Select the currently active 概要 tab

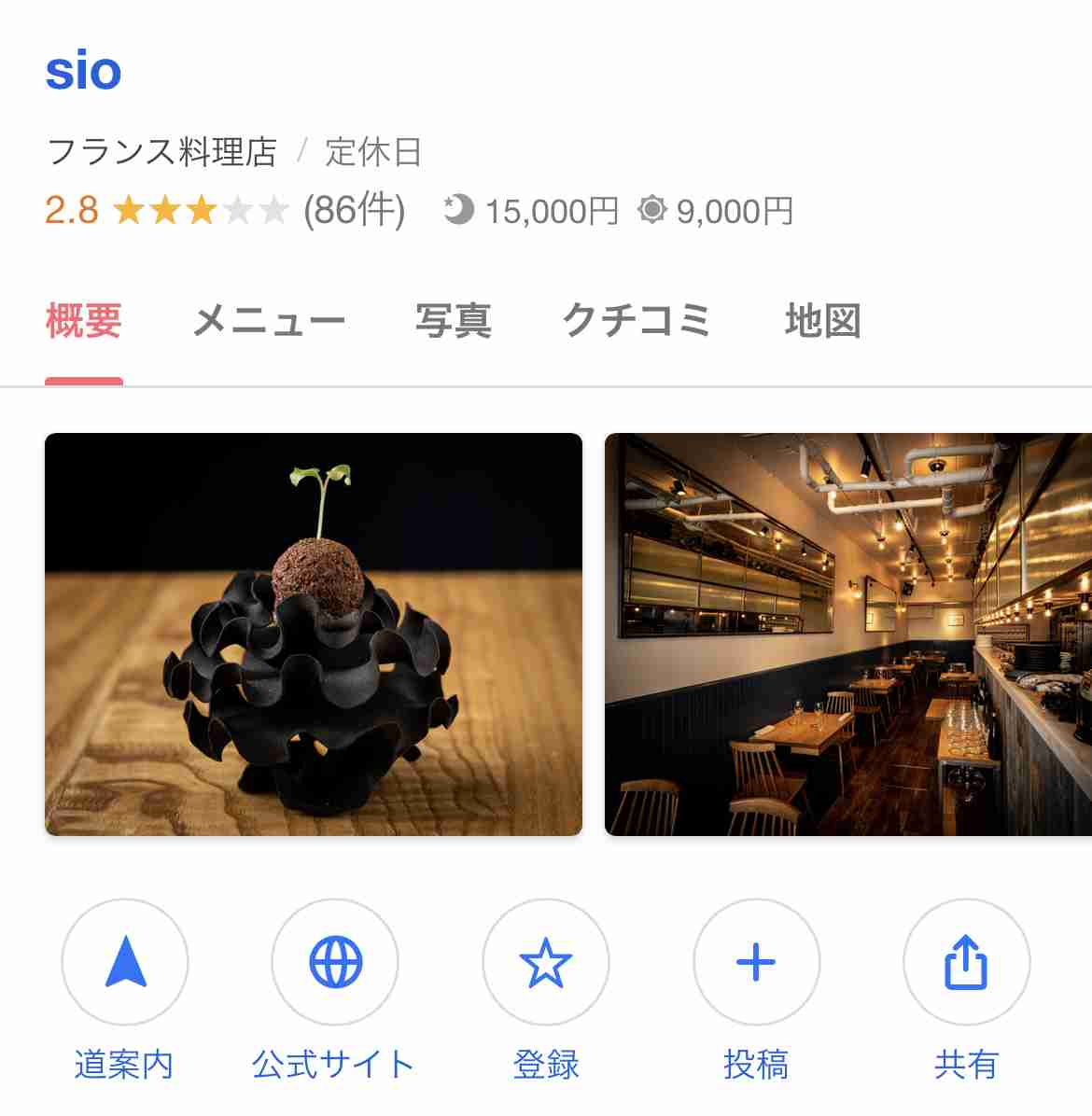pos(84,320)
